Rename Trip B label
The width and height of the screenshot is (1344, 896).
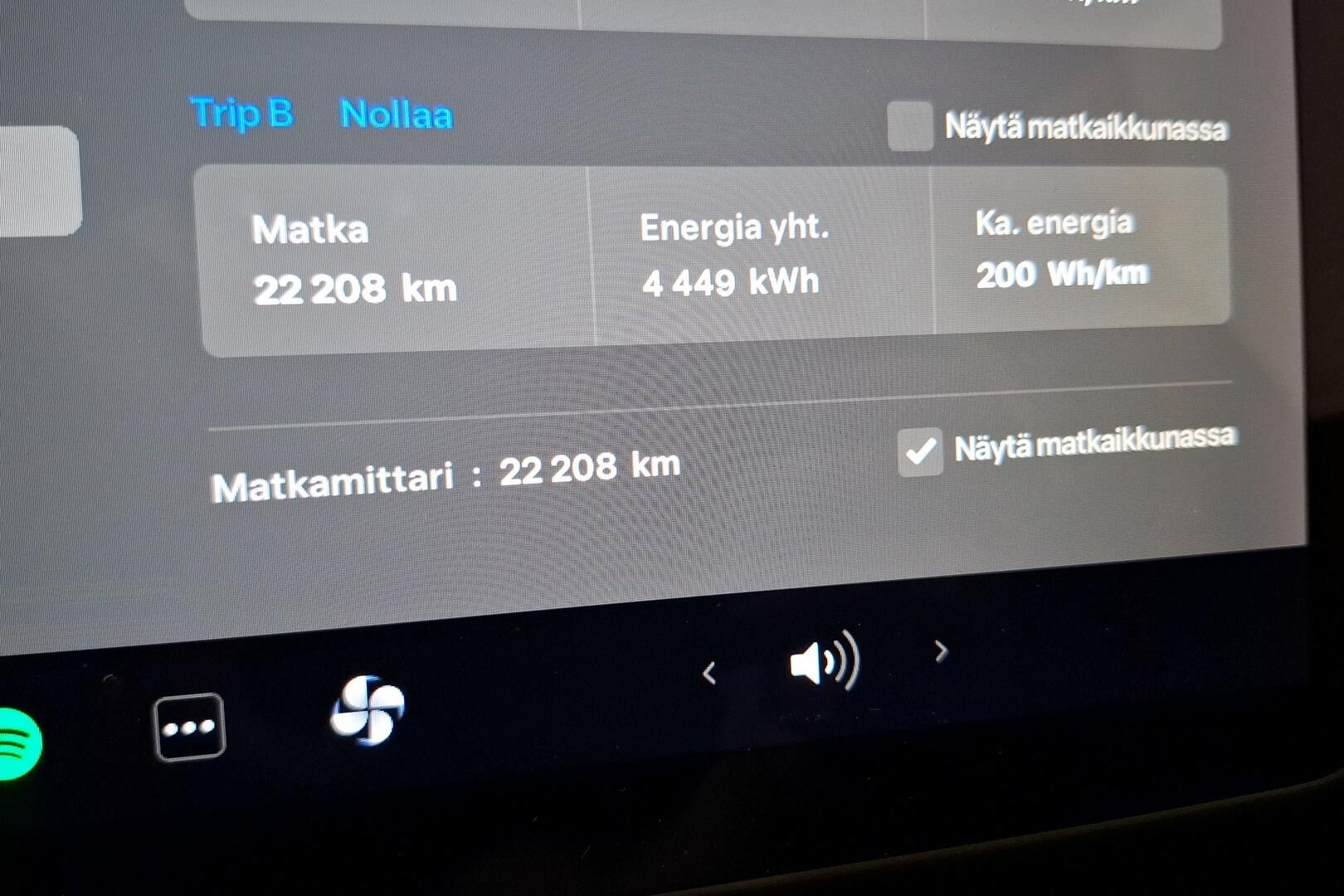[241, 113]
